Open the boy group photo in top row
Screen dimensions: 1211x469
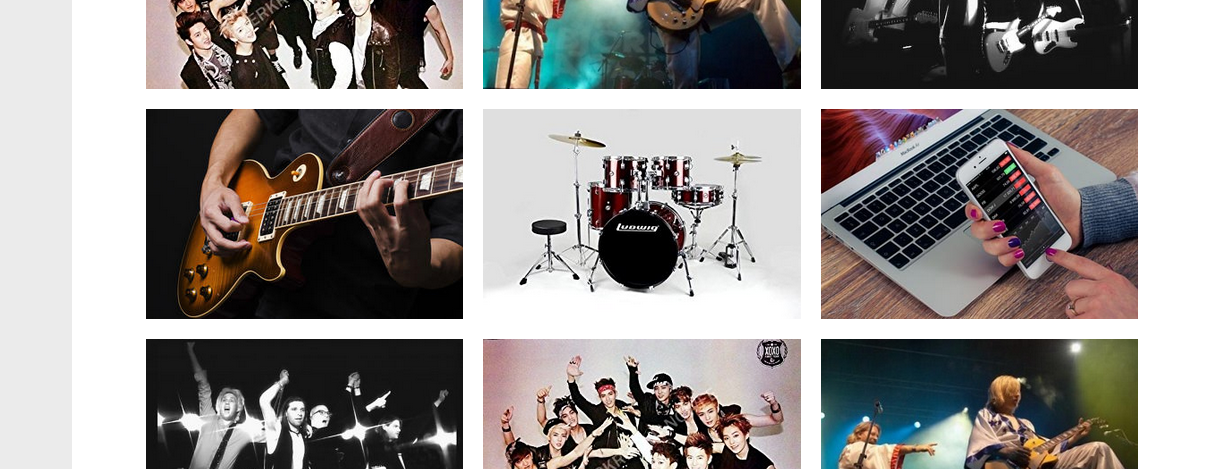(304, 44)
